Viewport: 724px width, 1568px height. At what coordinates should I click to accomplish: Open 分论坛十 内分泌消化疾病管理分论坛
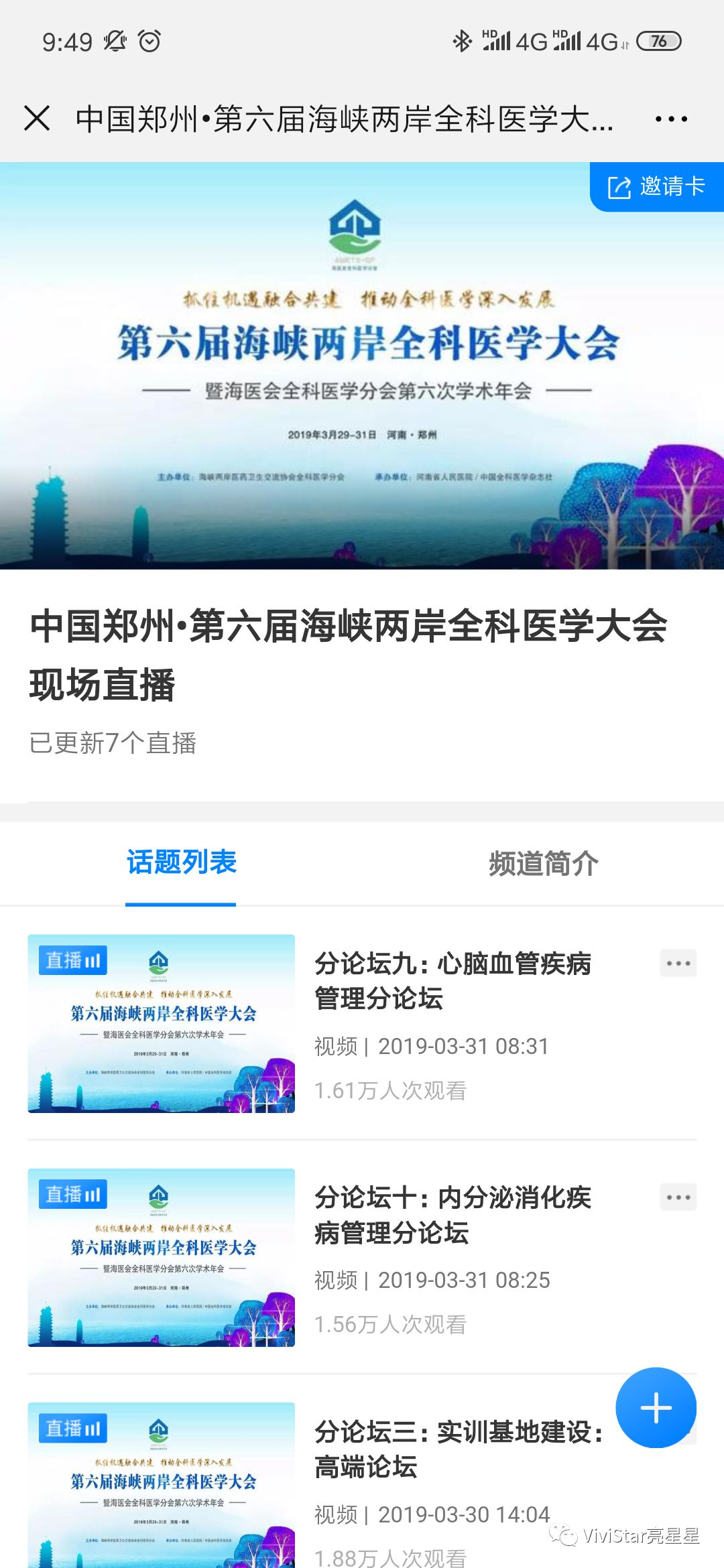point(452,1215)
